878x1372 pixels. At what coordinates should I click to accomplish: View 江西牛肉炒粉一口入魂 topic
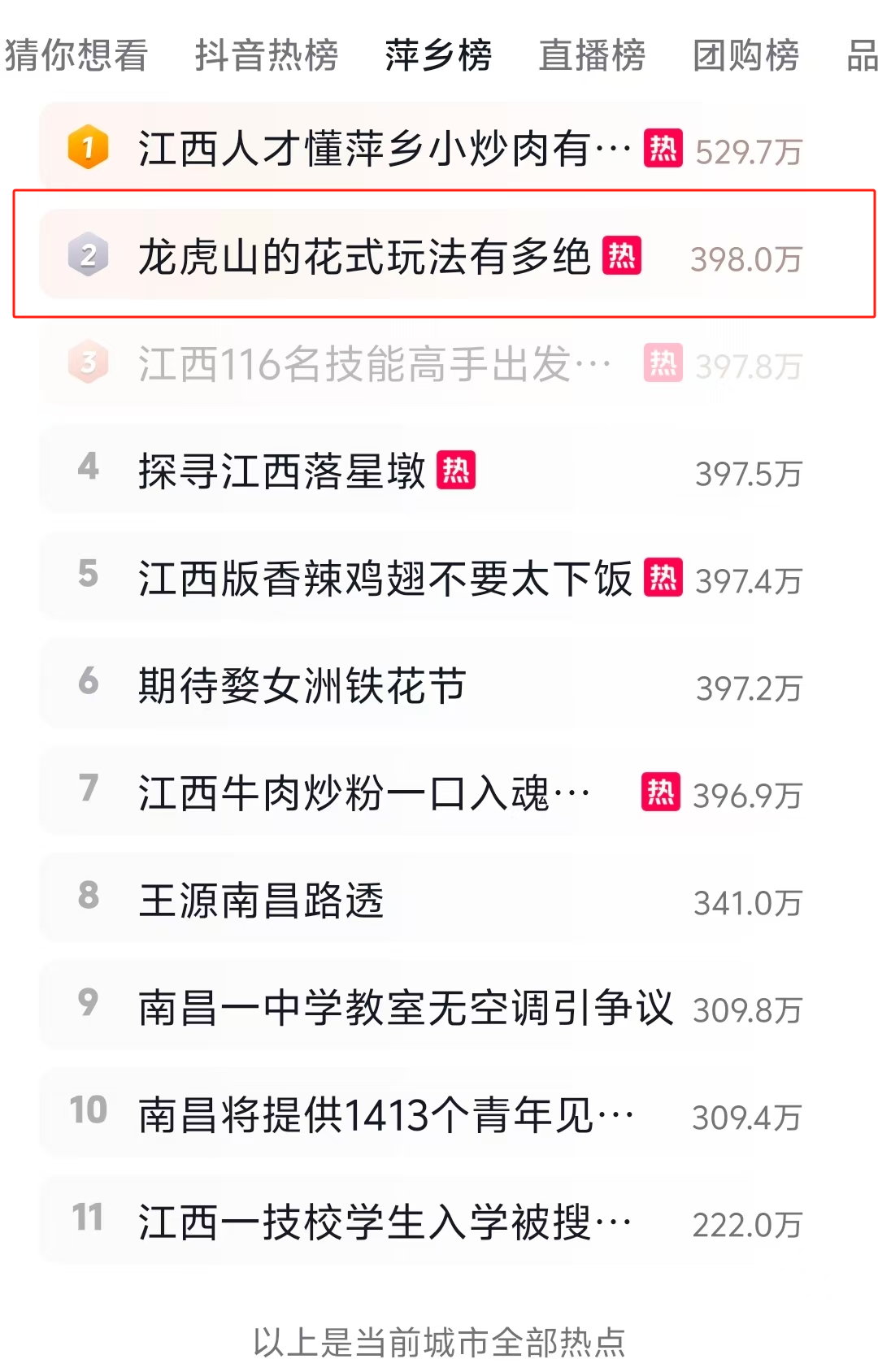coord(364,793)
